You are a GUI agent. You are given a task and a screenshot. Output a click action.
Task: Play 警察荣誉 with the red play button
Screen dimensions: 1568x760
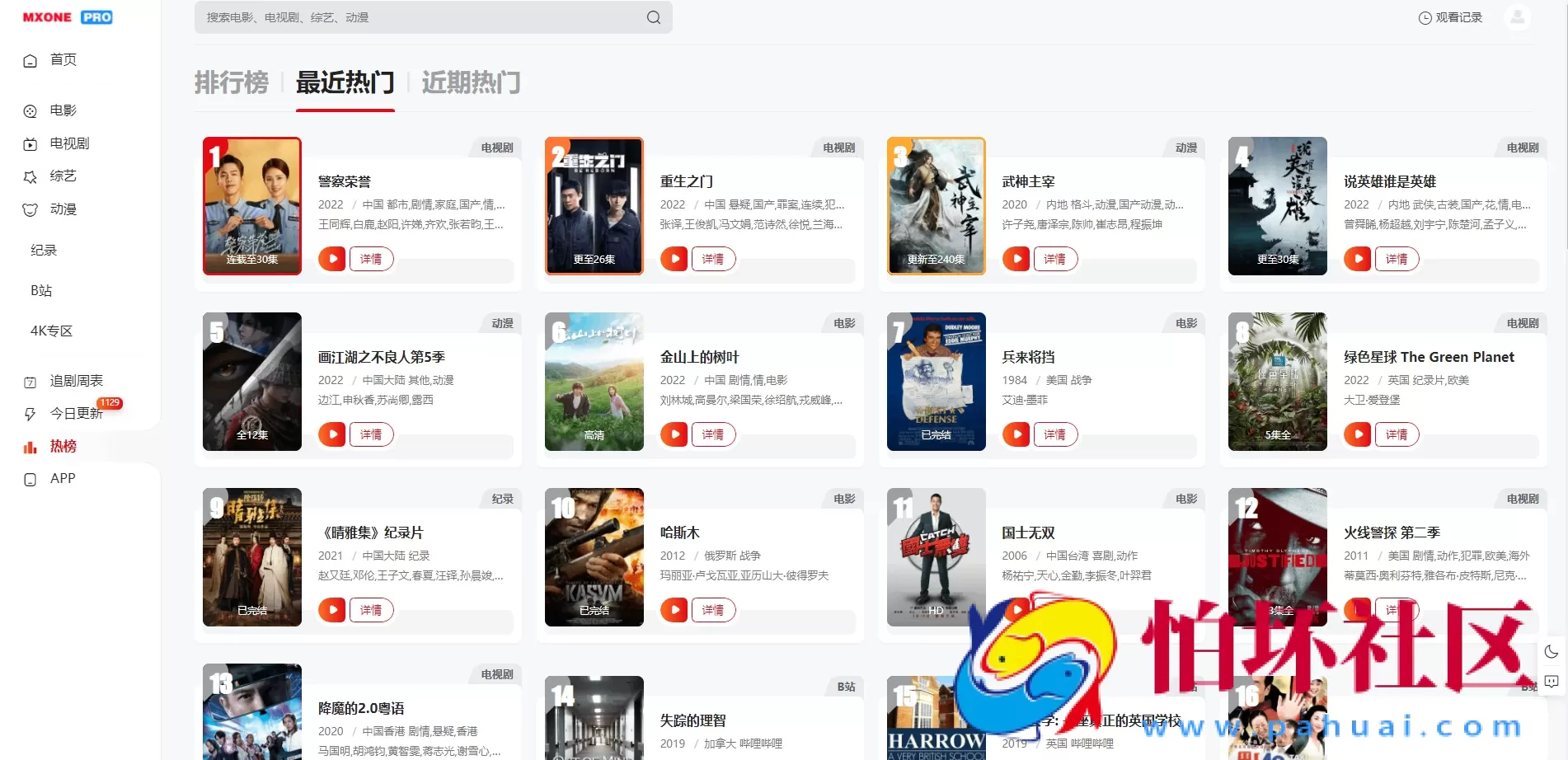click(x=332, y=259)
